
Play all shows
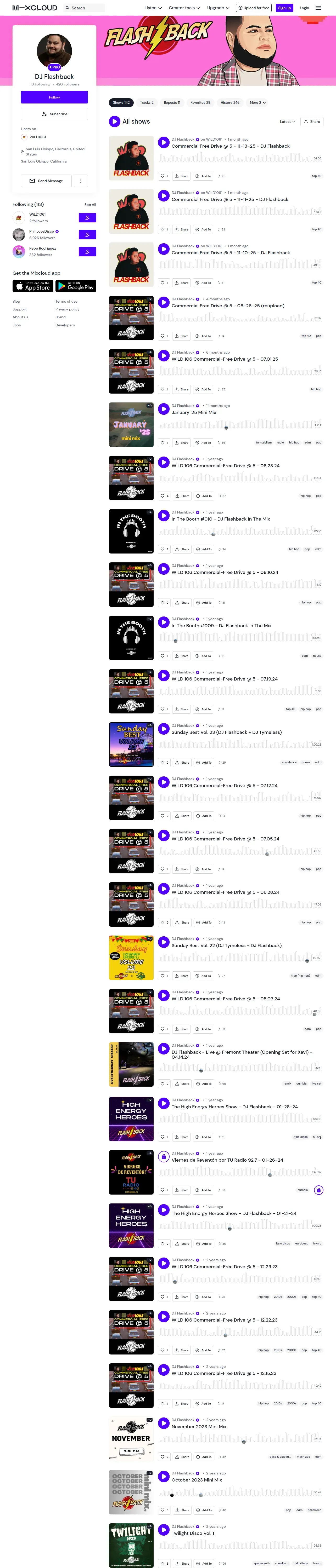coord(115,122)
